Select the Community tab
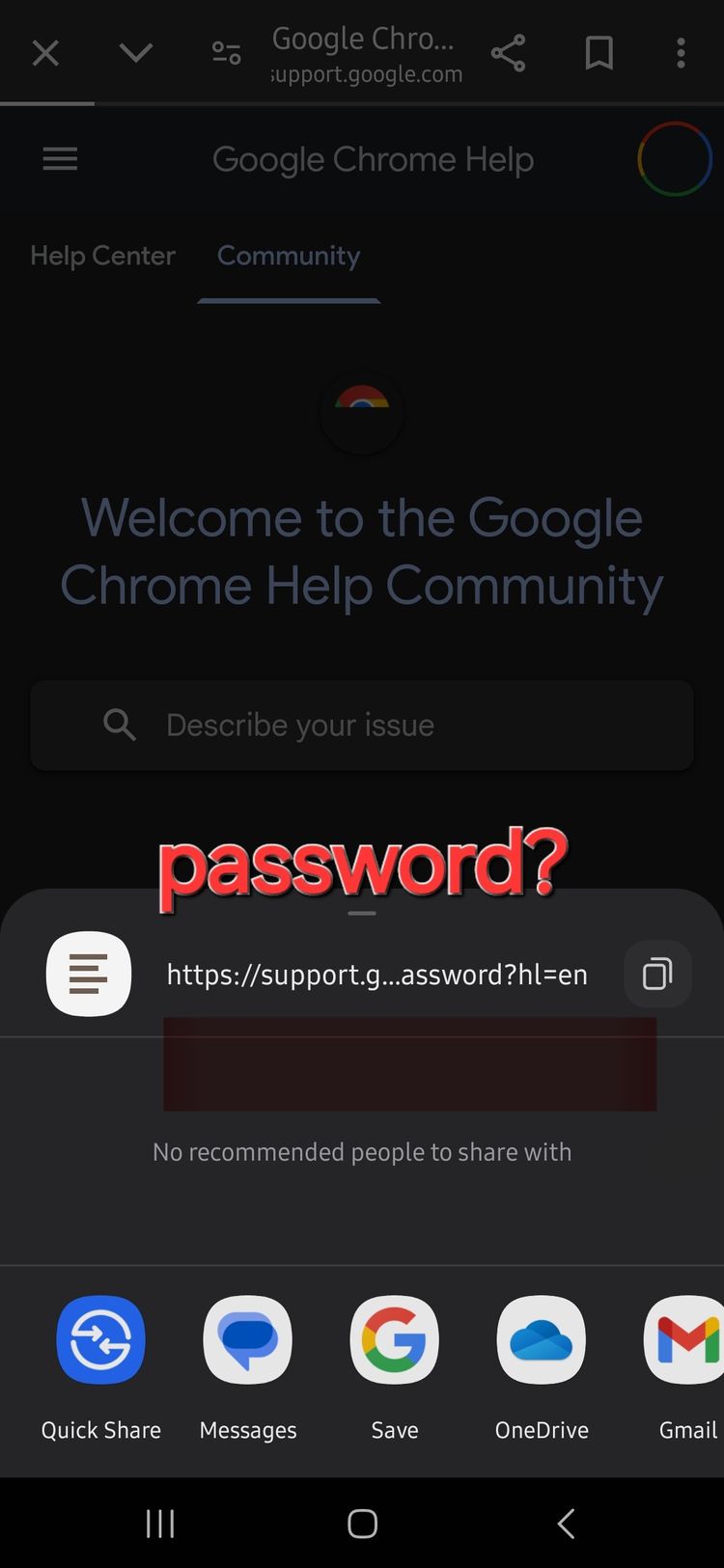 289,256
